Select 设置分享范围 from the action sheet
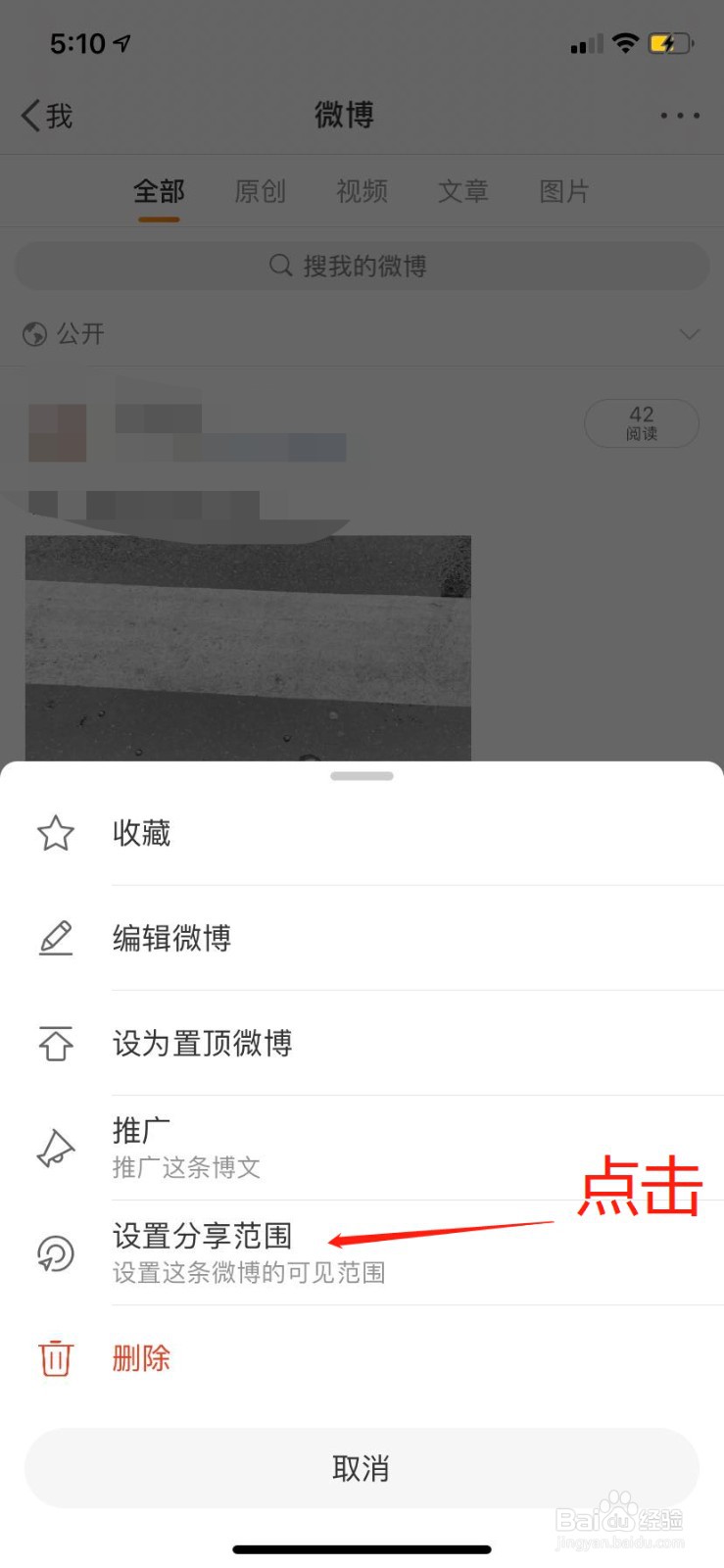This screenshot has height=1568, width=724. pos(201,1236)
